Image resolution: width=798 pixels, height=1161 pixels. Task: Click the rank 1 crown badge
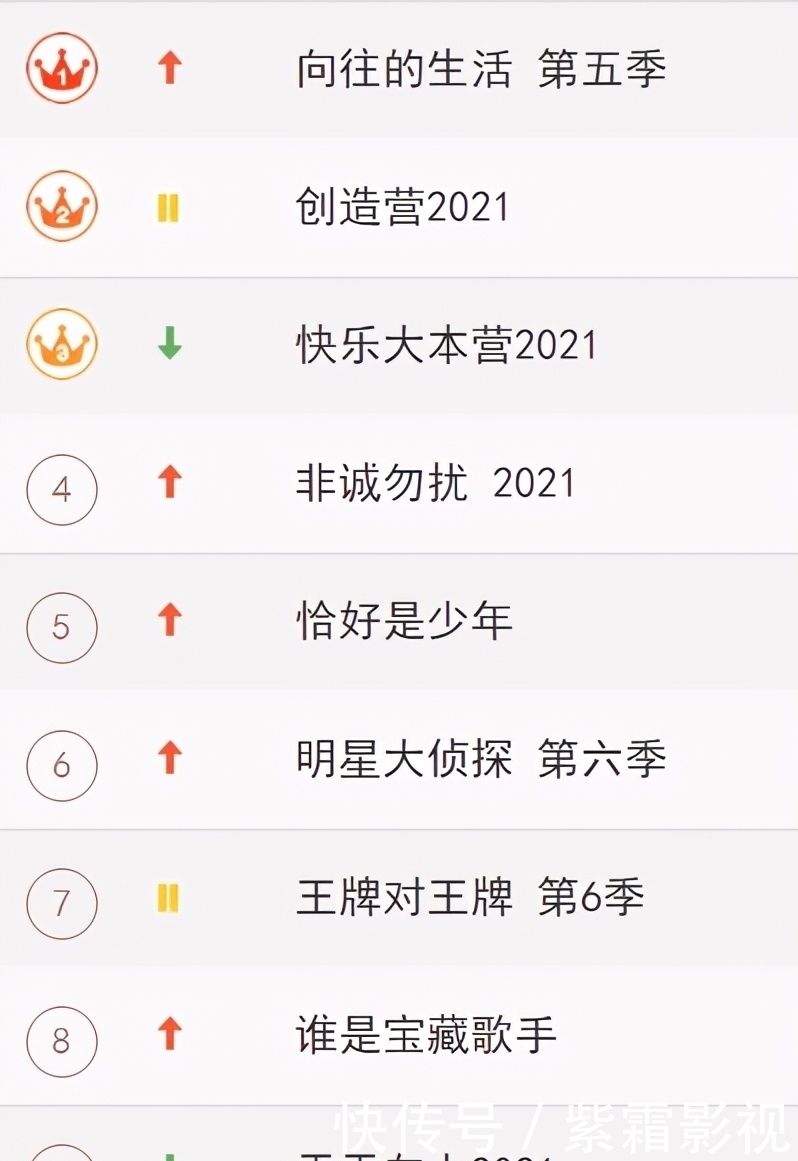tap(61, 67)
